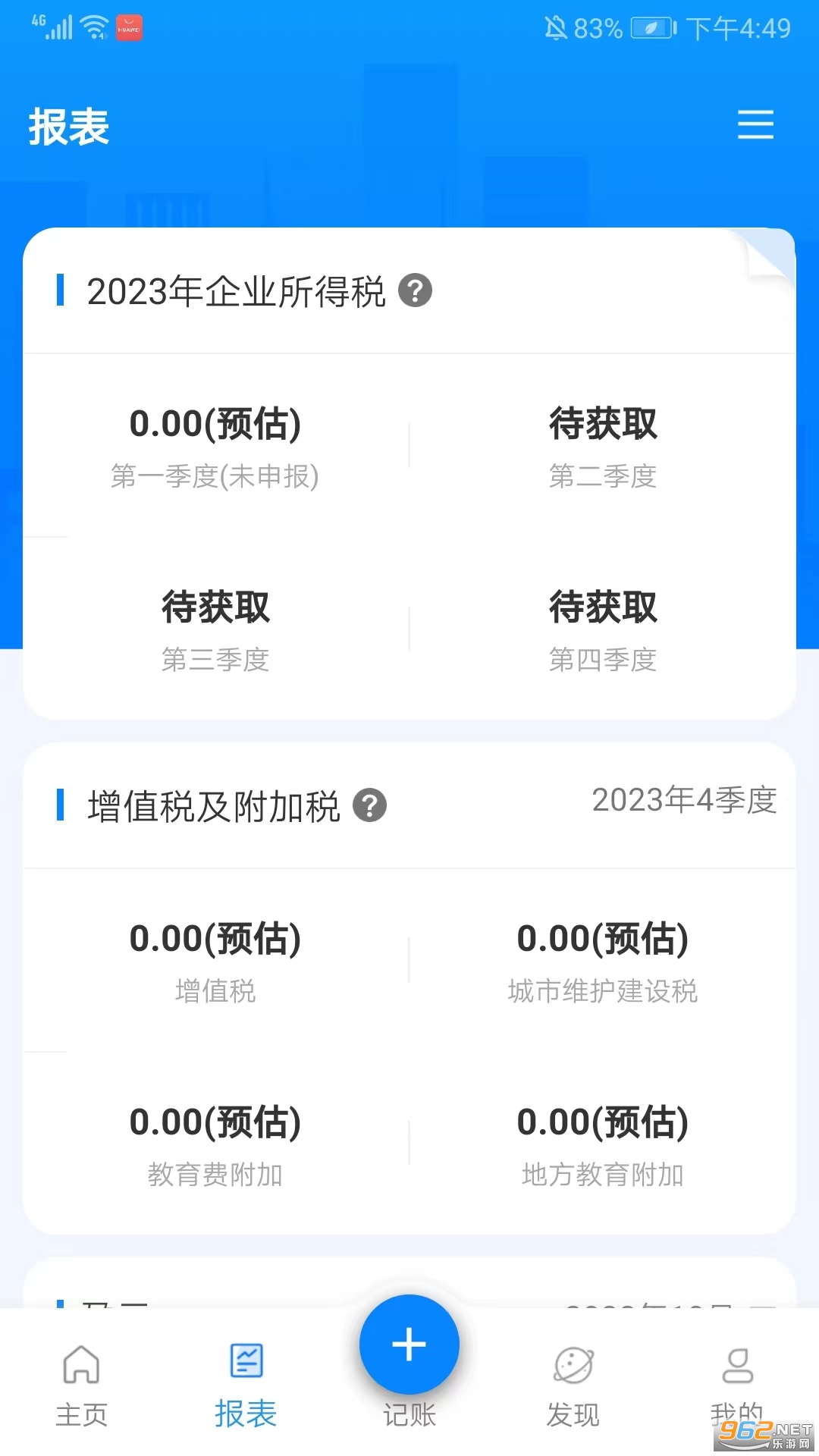Tap the plus 记账 button
The height and width of the screenshot is (1456, 819).
[409, 1345]
